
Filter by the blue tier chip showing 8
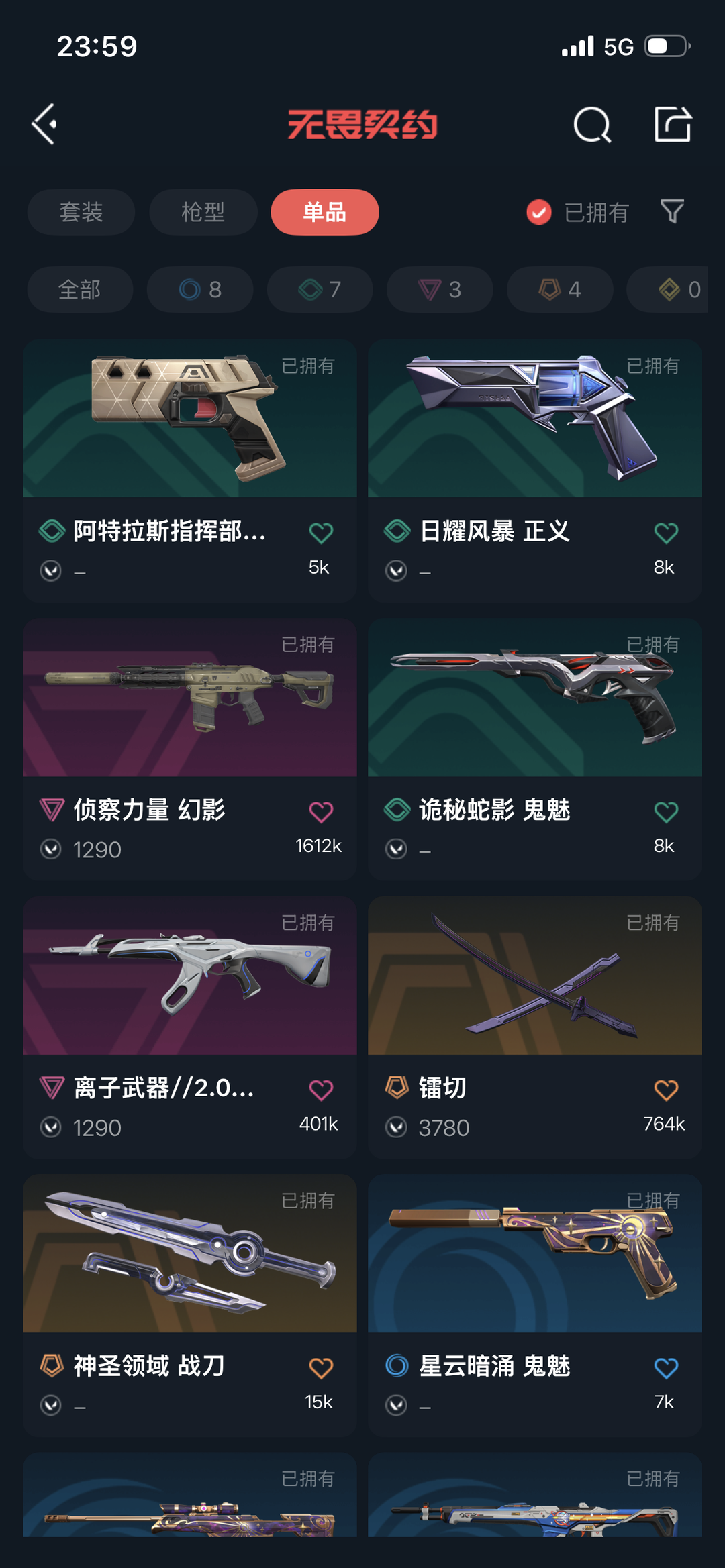click(200, 290)
